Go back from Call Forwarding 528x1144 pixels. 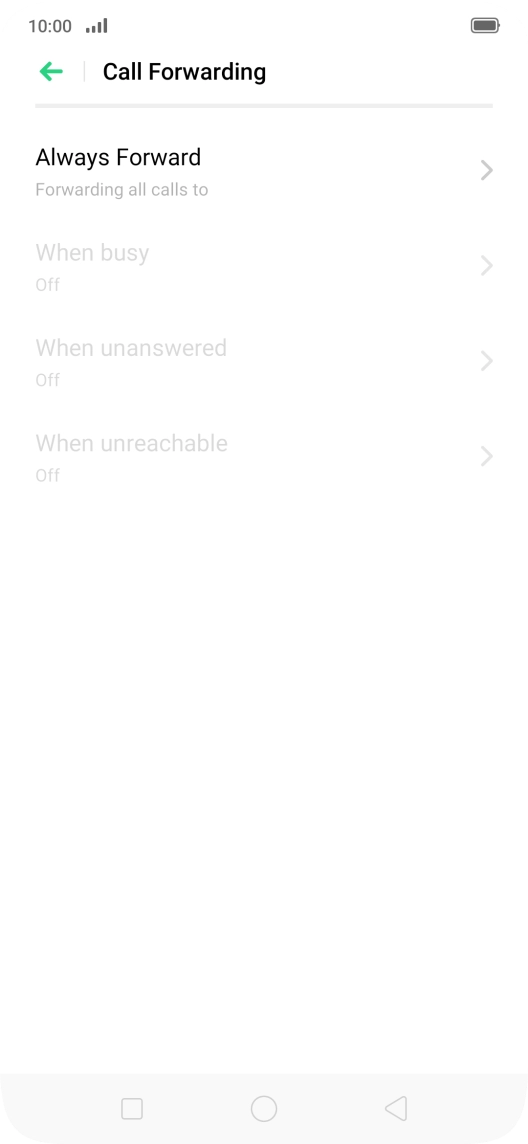pyautogui.click(x=51, y=72)
